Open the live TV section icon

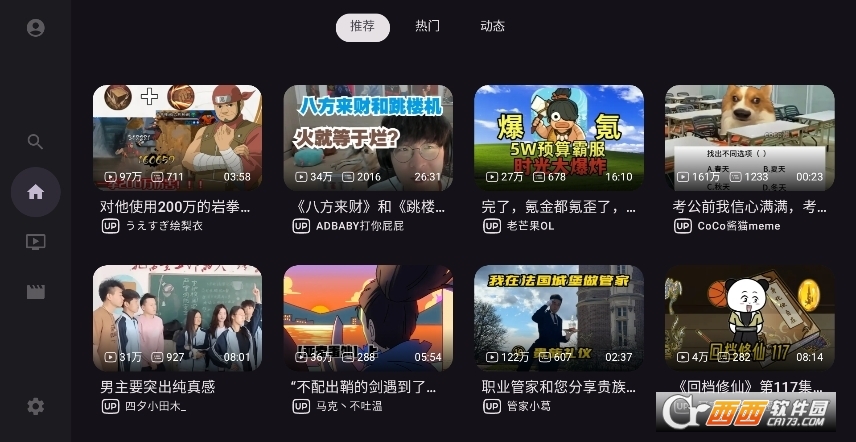point(36,241)
